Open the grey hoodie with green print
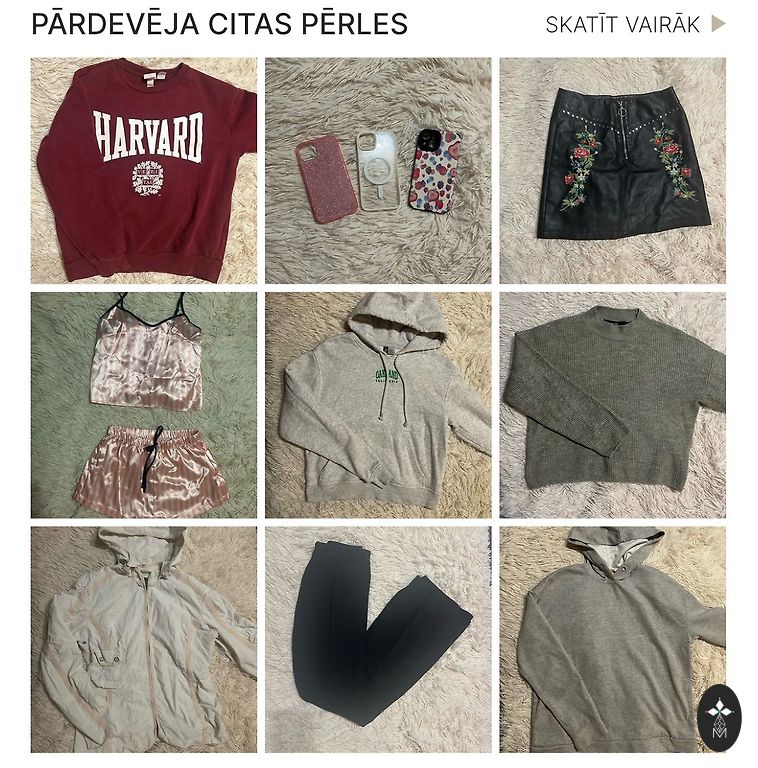Viewport: 758px width, 768px height. pyautogui.click(x=378, y=404)
